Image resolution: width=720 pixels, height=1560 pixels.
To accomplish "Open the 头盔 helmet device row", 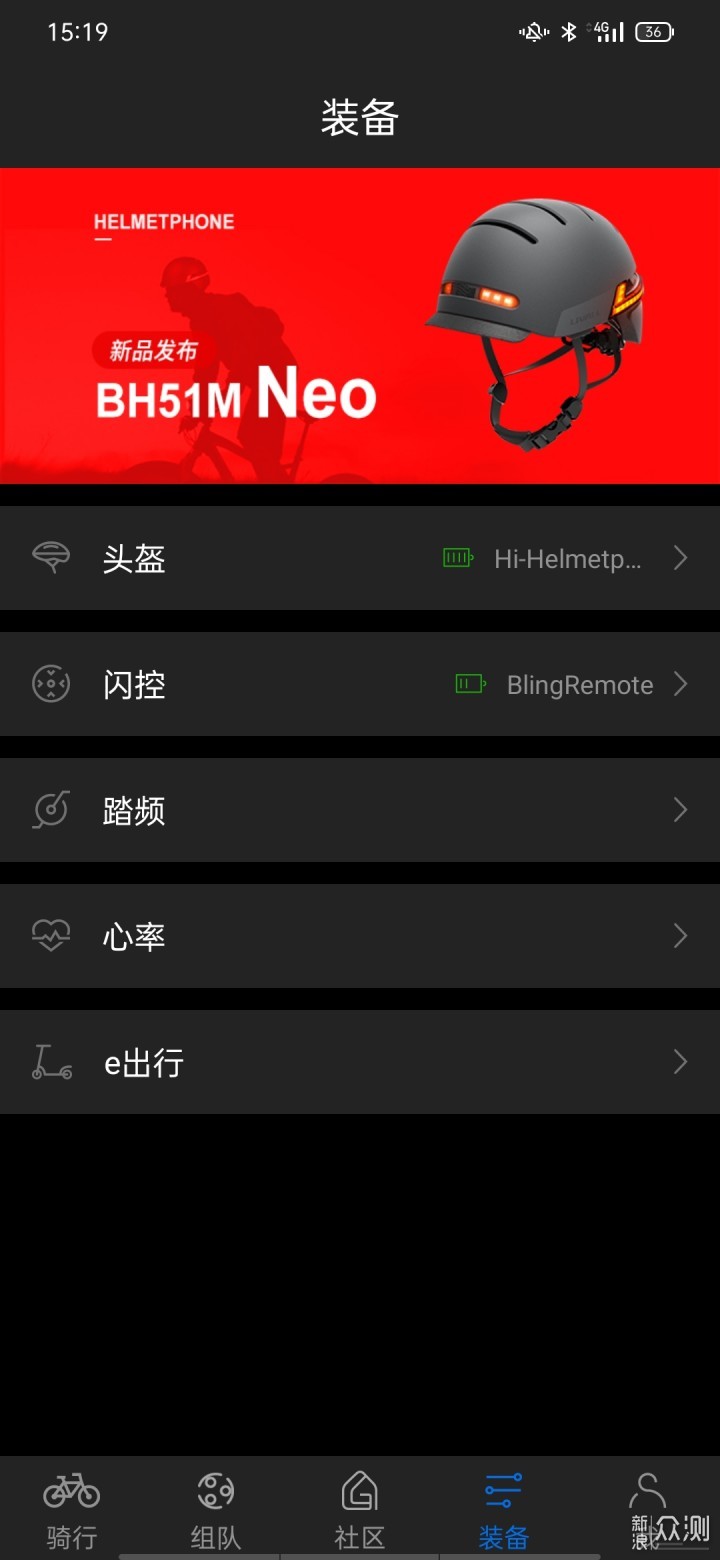I will click(x=360, y=558).
